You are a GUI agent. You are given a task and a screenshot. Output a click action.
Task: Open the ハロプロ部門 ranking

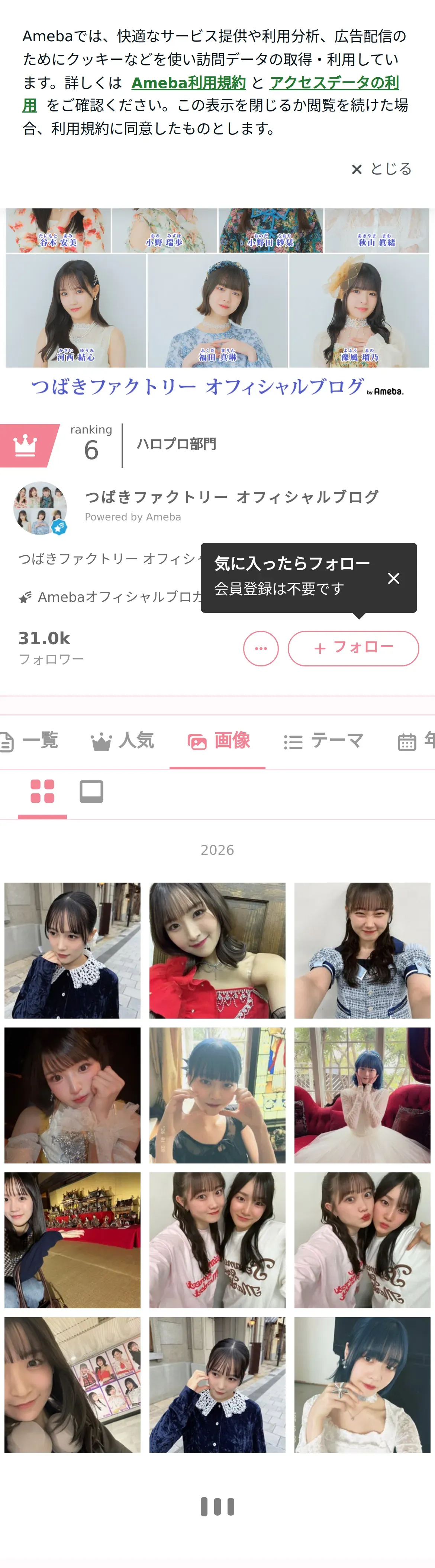pos(176,444)
